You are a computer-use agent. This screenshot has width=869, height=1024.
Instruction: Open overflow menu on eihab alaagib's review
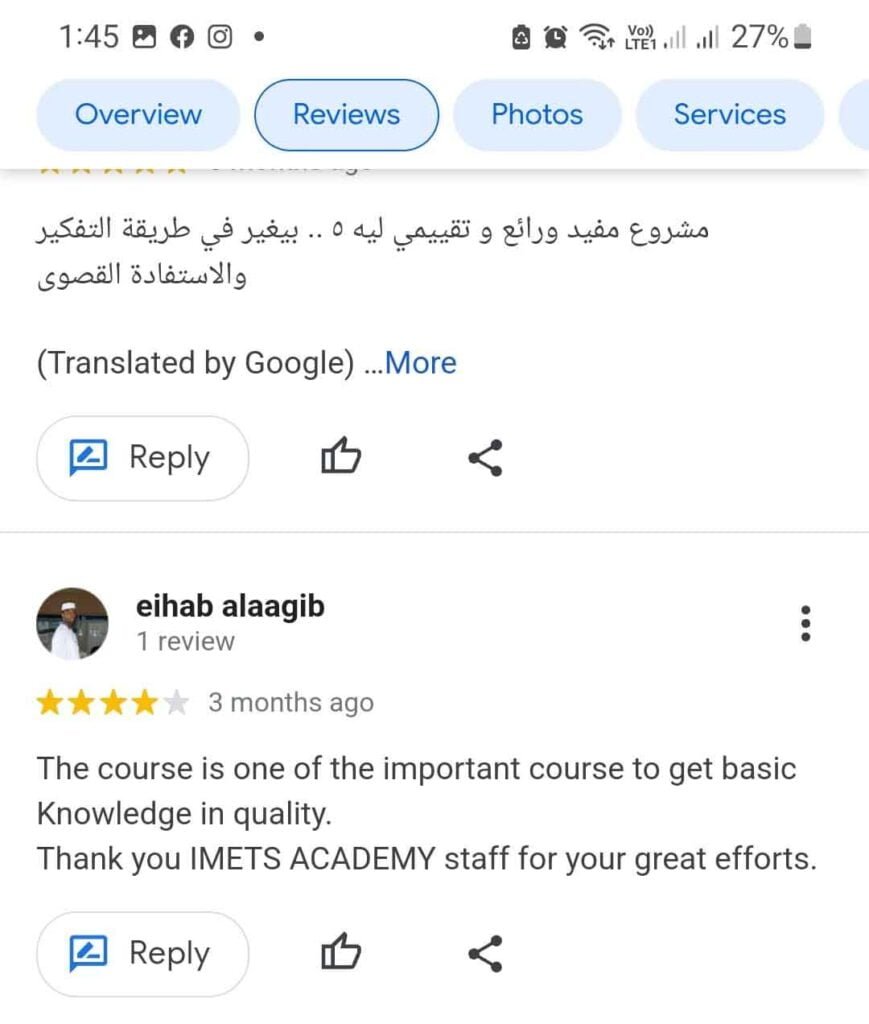tap(806, 624)
